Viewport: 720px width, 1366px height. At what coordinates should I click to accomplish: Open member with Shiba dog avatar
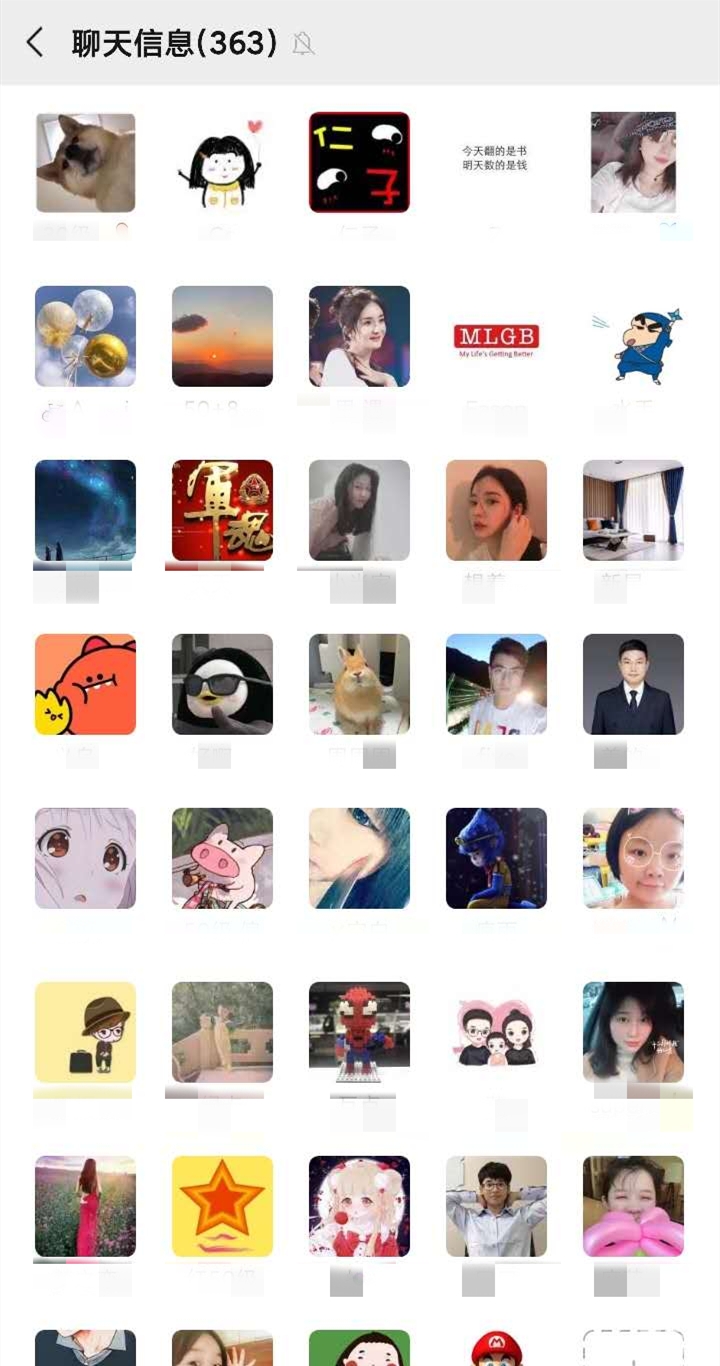point(85,162)
